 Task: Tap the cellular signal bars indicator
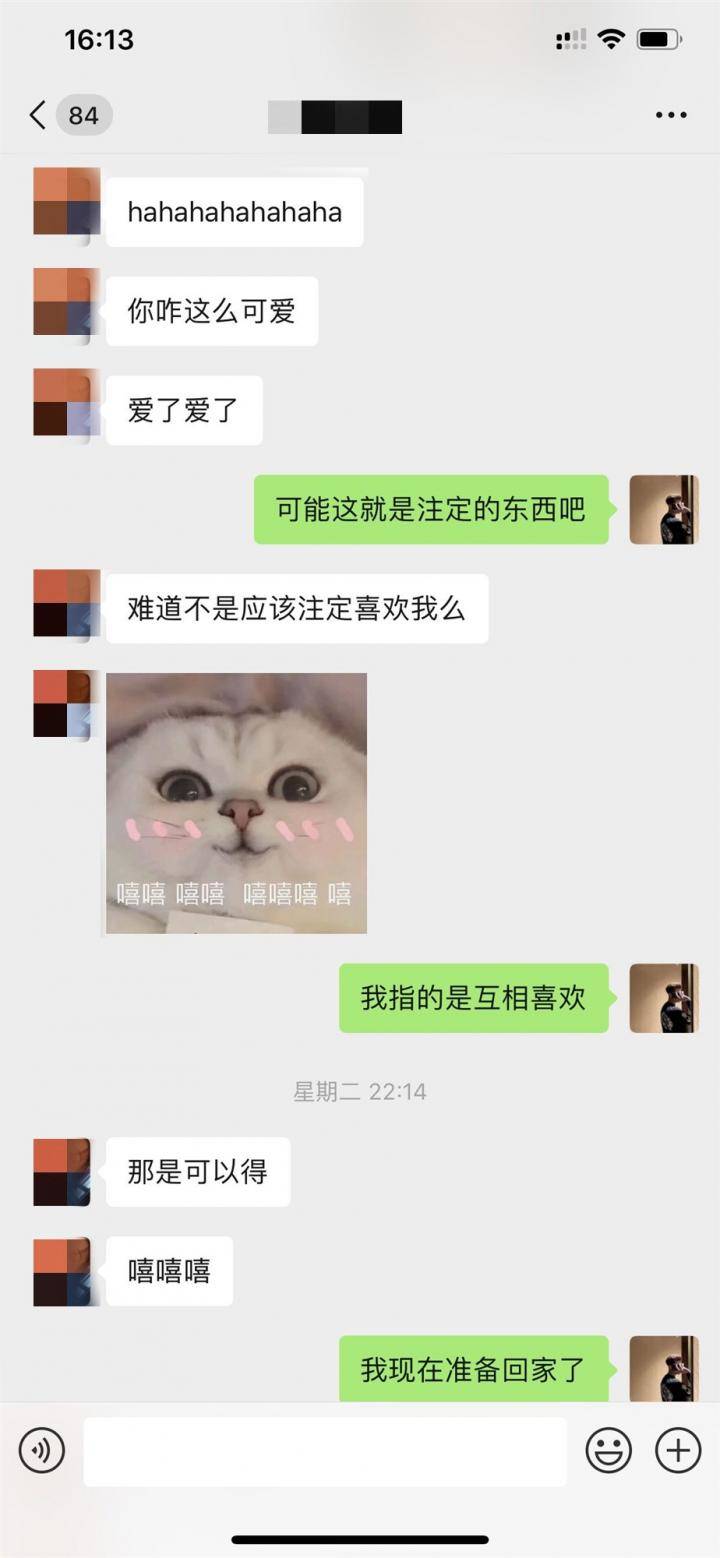click(x=570, y=38)
